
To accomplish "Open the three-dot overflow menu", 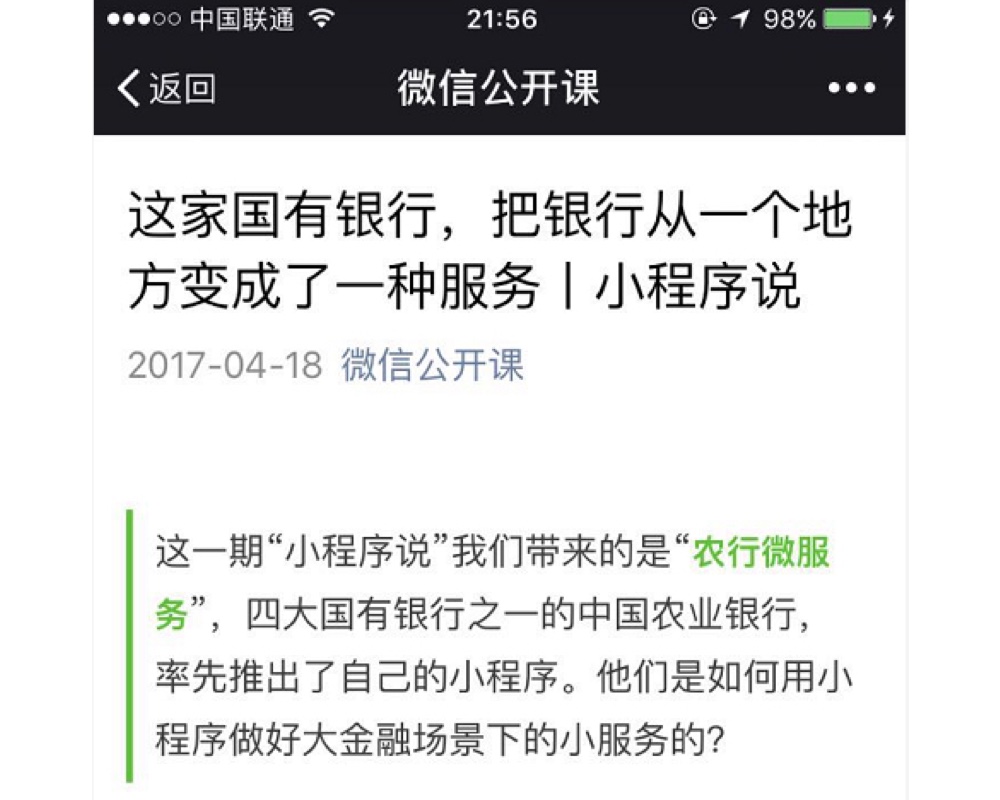I will click(x=851, y=89).
